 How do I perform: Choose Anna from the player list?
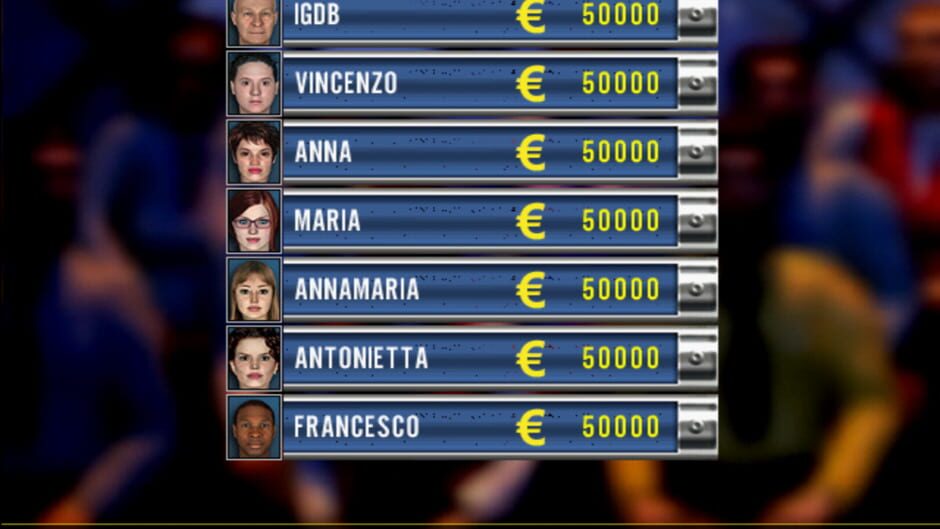[480, 152]
